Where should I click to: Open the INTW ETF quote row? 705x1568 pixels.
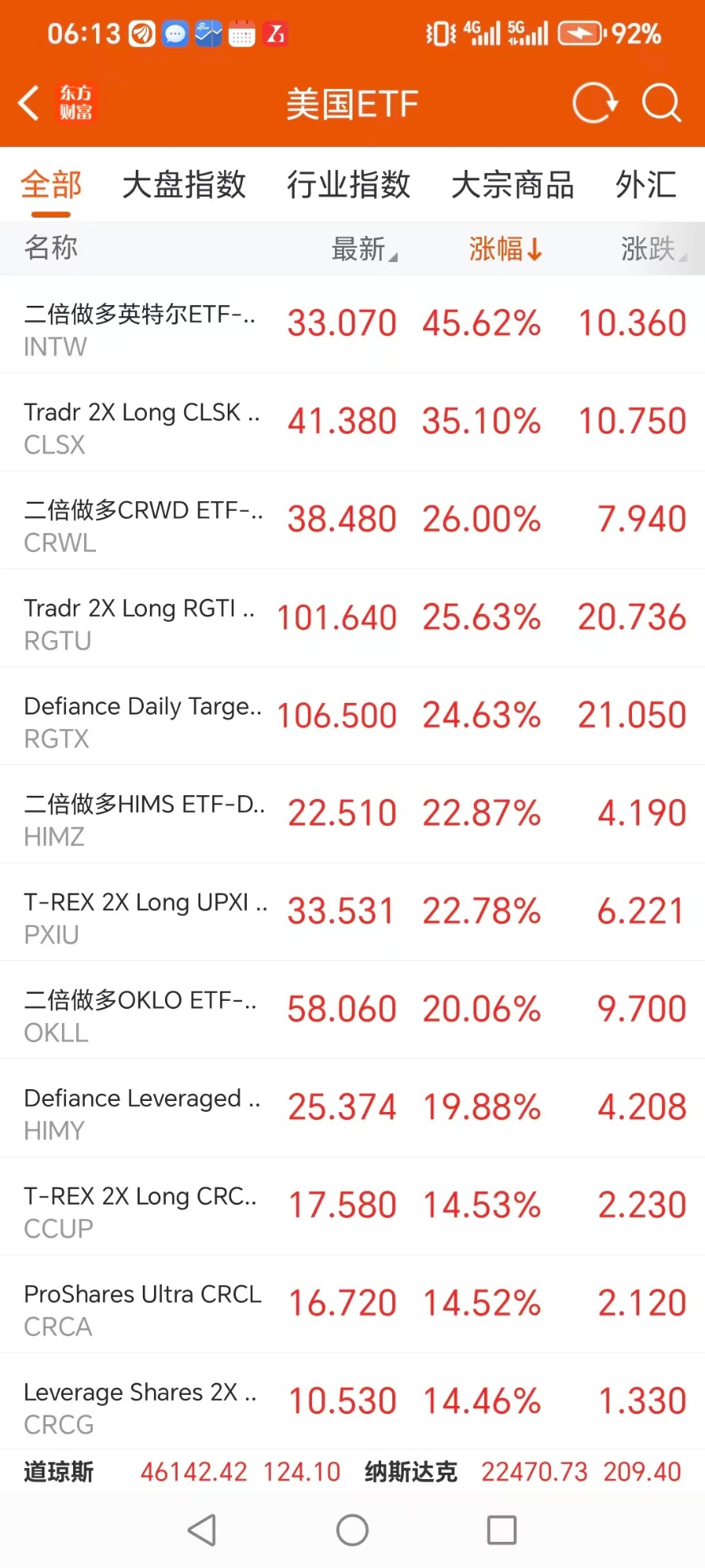[352, 324]
